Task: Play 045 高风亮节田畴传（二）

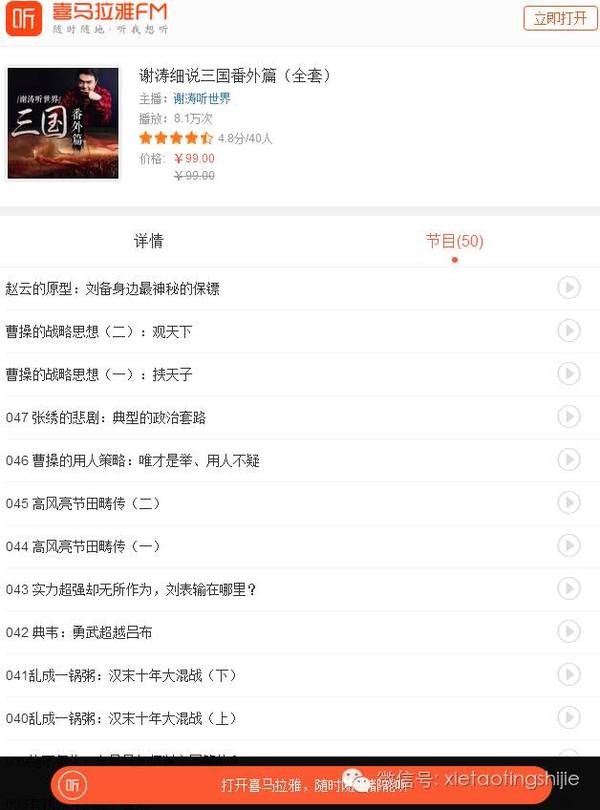Action: coord(568,503)
